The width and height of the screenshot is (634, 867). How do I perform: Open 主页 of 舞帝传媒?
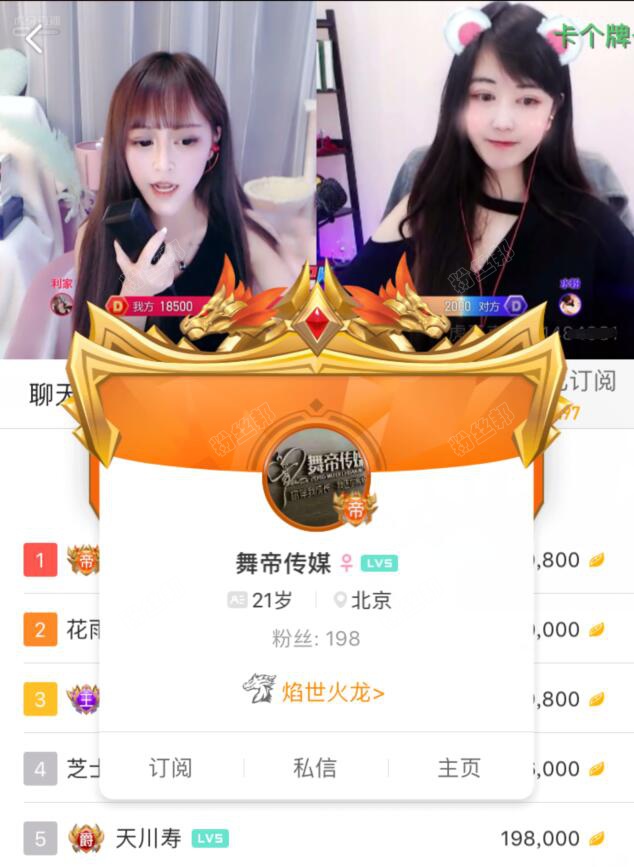pyautogui.click(x=459, y=768)
